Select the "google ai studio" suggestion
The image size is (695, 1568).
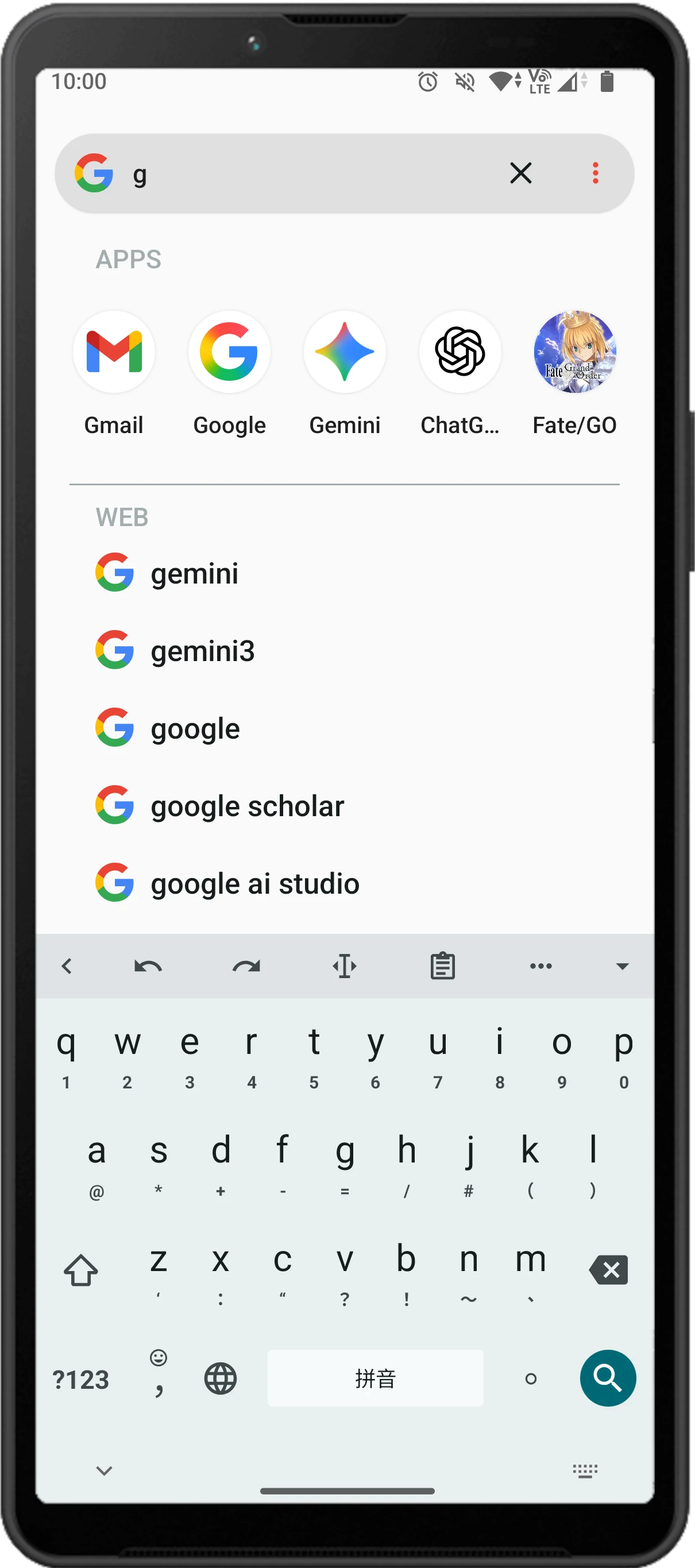255,884
